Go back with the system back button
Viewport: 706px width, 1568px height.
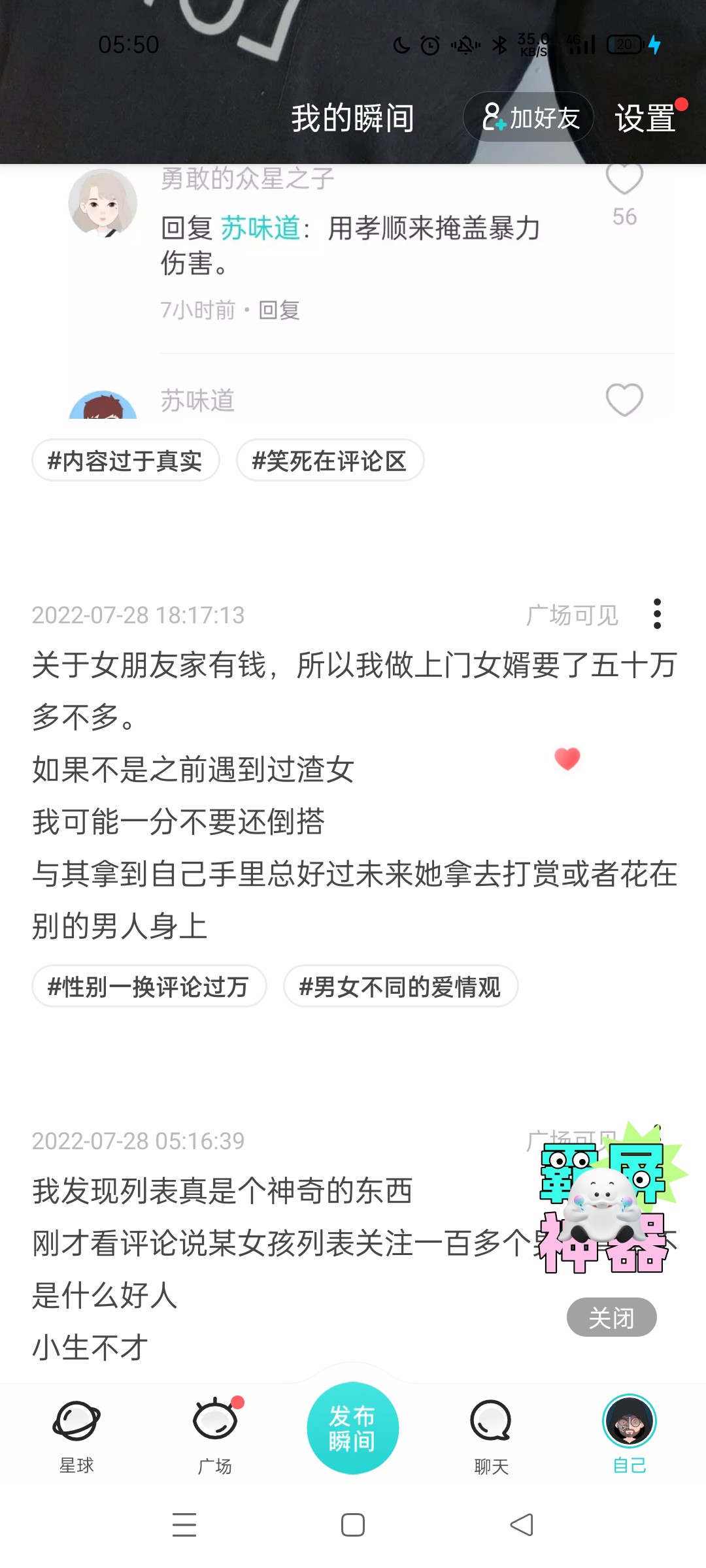[x=521, y=1525]
